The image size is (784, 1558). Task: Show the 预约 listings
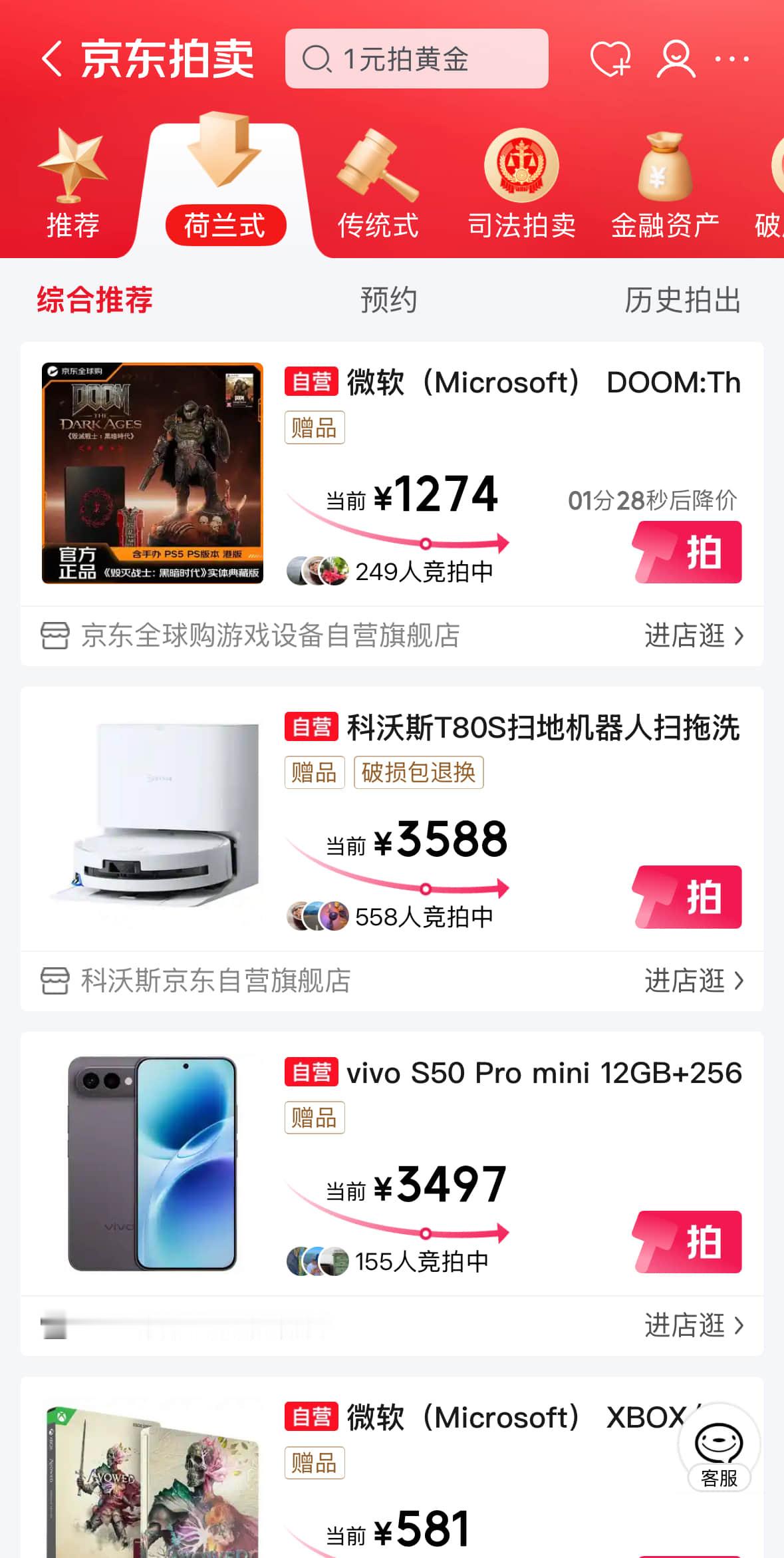[x=388, y=300]
